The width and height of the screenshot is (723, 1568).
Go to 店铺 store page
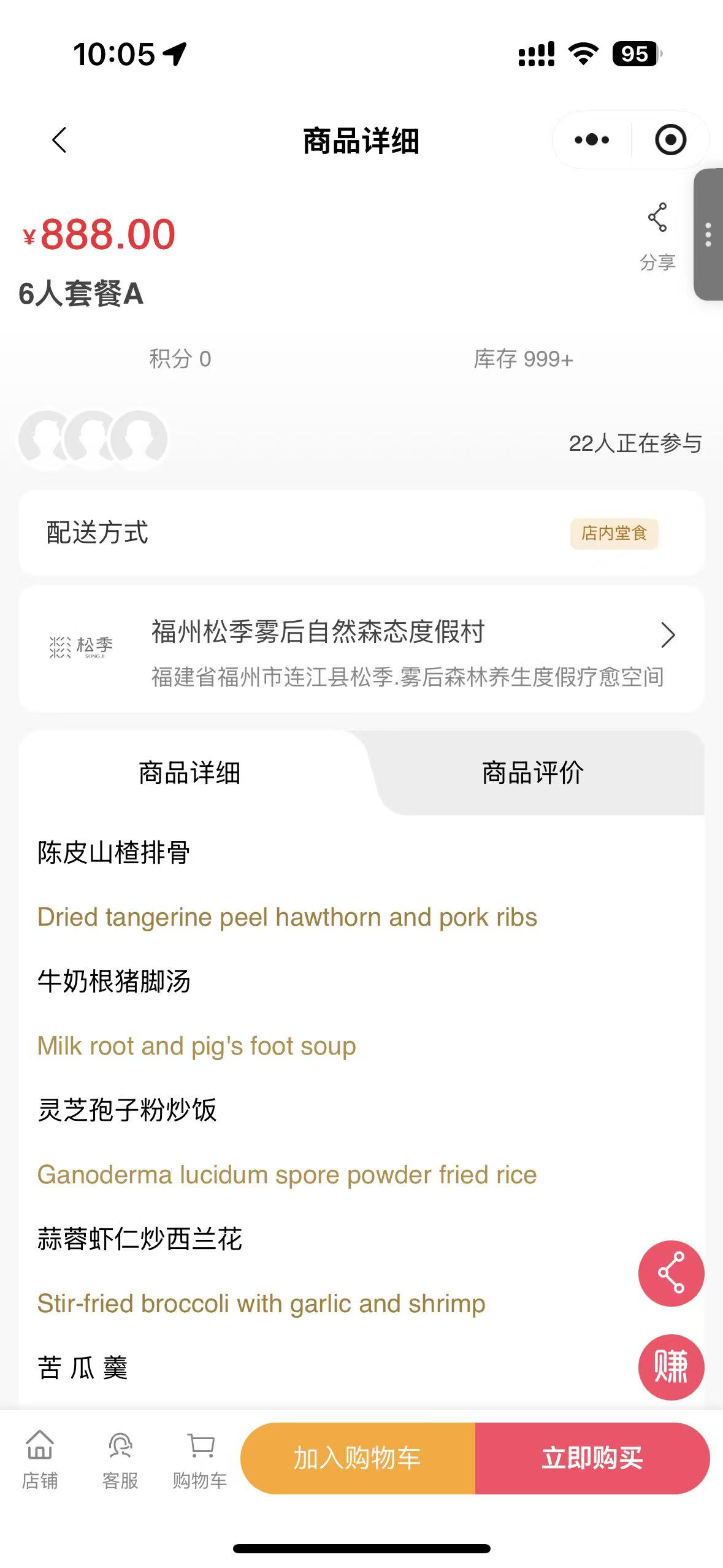40,1459
